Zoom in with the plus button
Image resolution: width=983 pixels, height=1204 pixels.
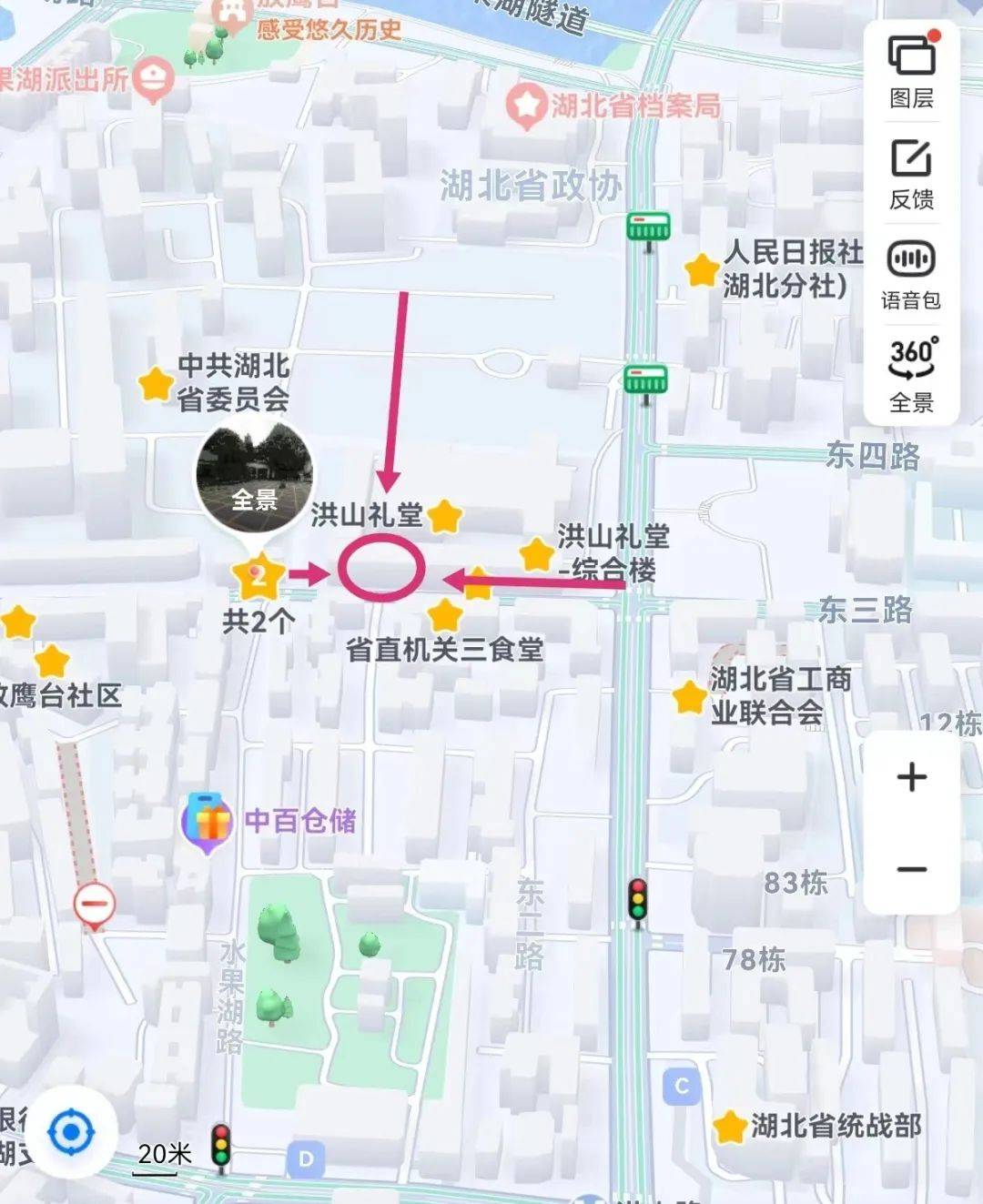click(911, 777)
